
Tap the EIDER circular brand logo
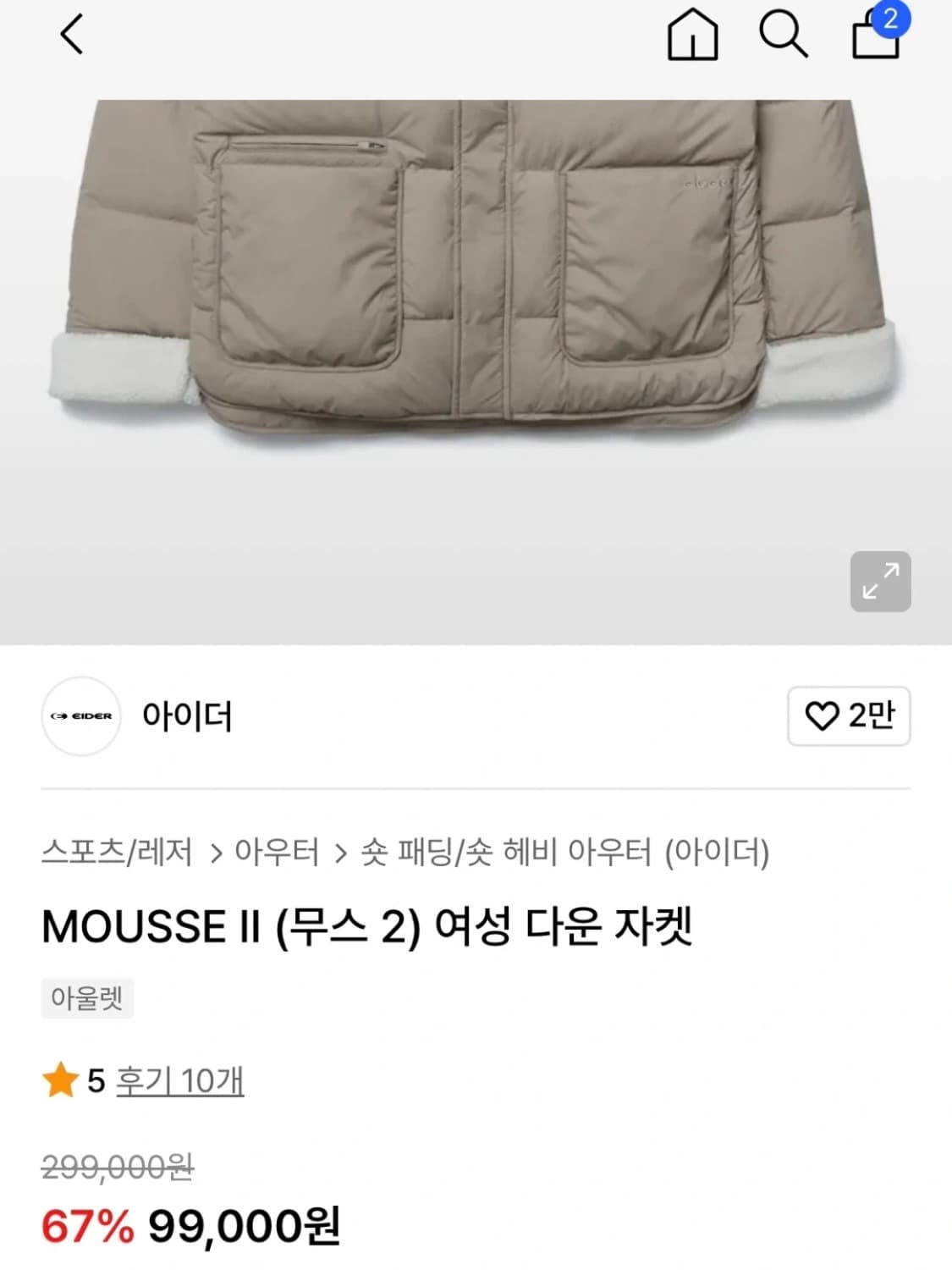pyautogui.click(x=81, y=716)
